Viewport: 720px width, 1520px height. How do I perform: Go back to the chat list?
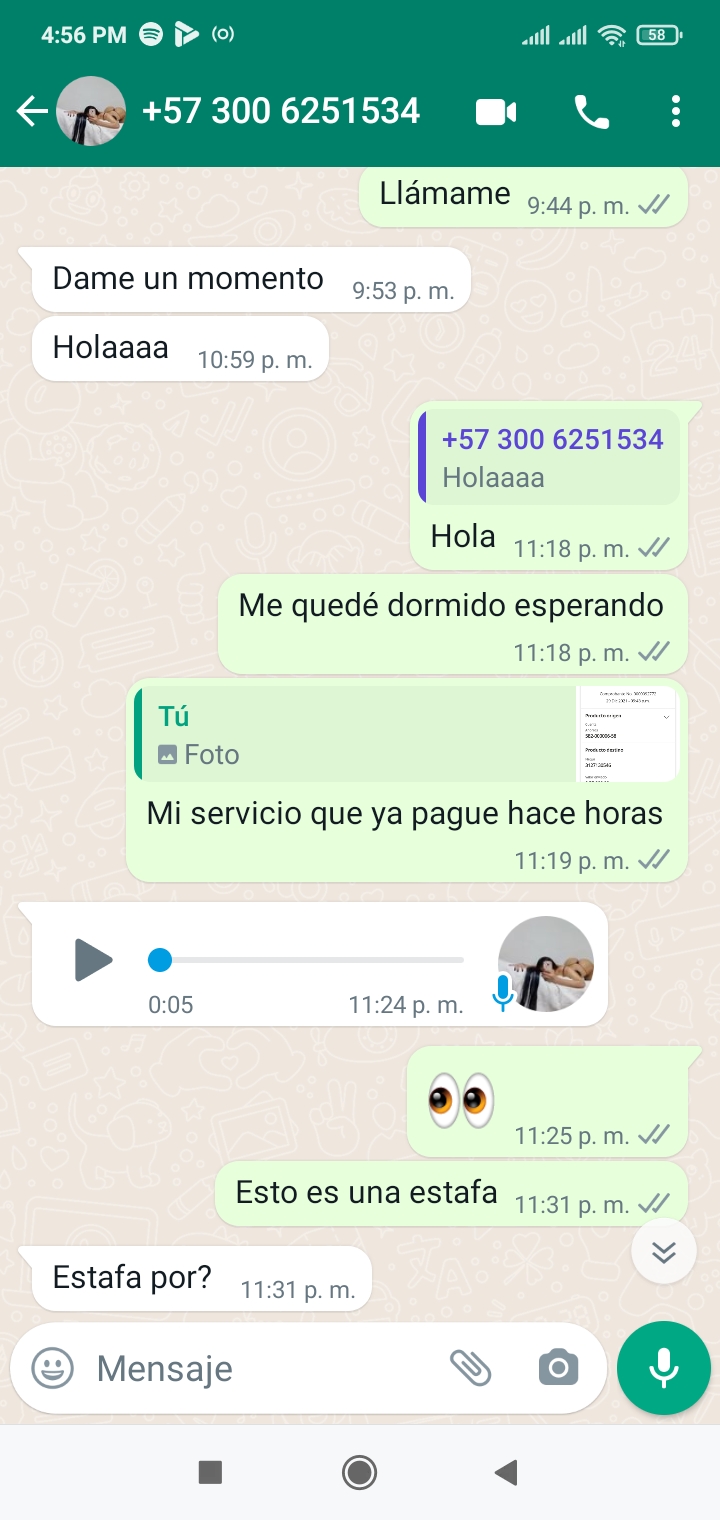[x=32, y=112]
